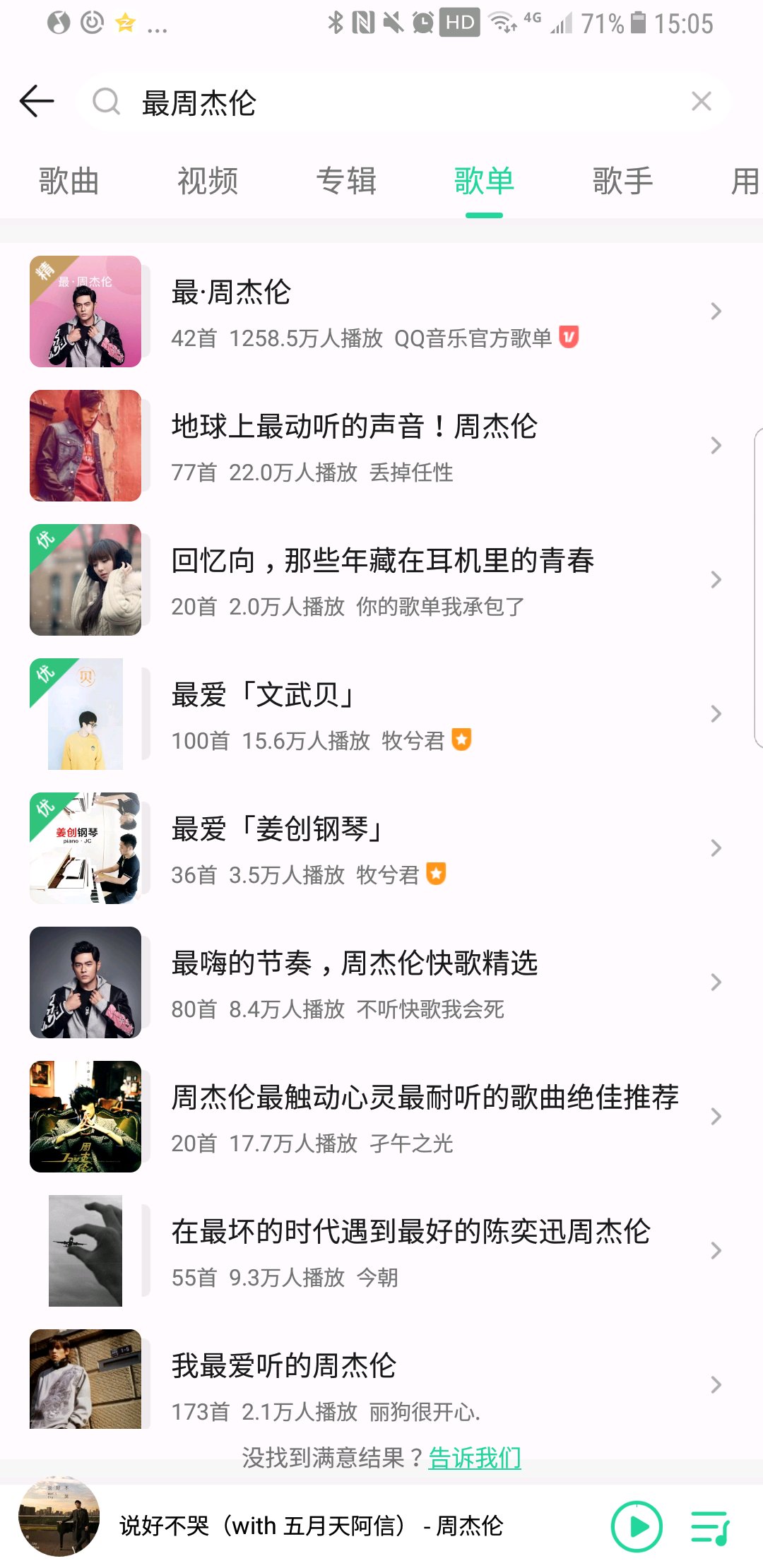Switch to the 歌曲 tab
Image resolution: width=763 pixels, height=1568 pixels.
pyautogui.click(x=69, y=182)
